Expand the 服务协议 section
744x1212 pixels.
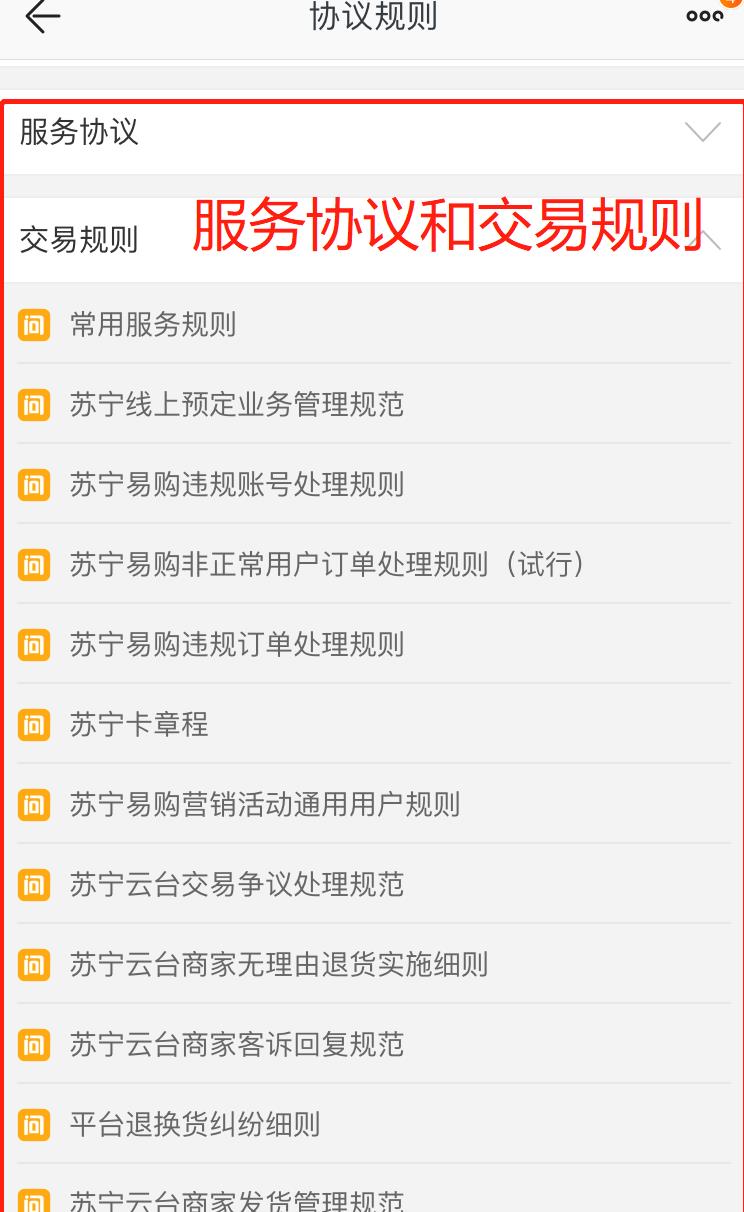click(x=372, y=132)
